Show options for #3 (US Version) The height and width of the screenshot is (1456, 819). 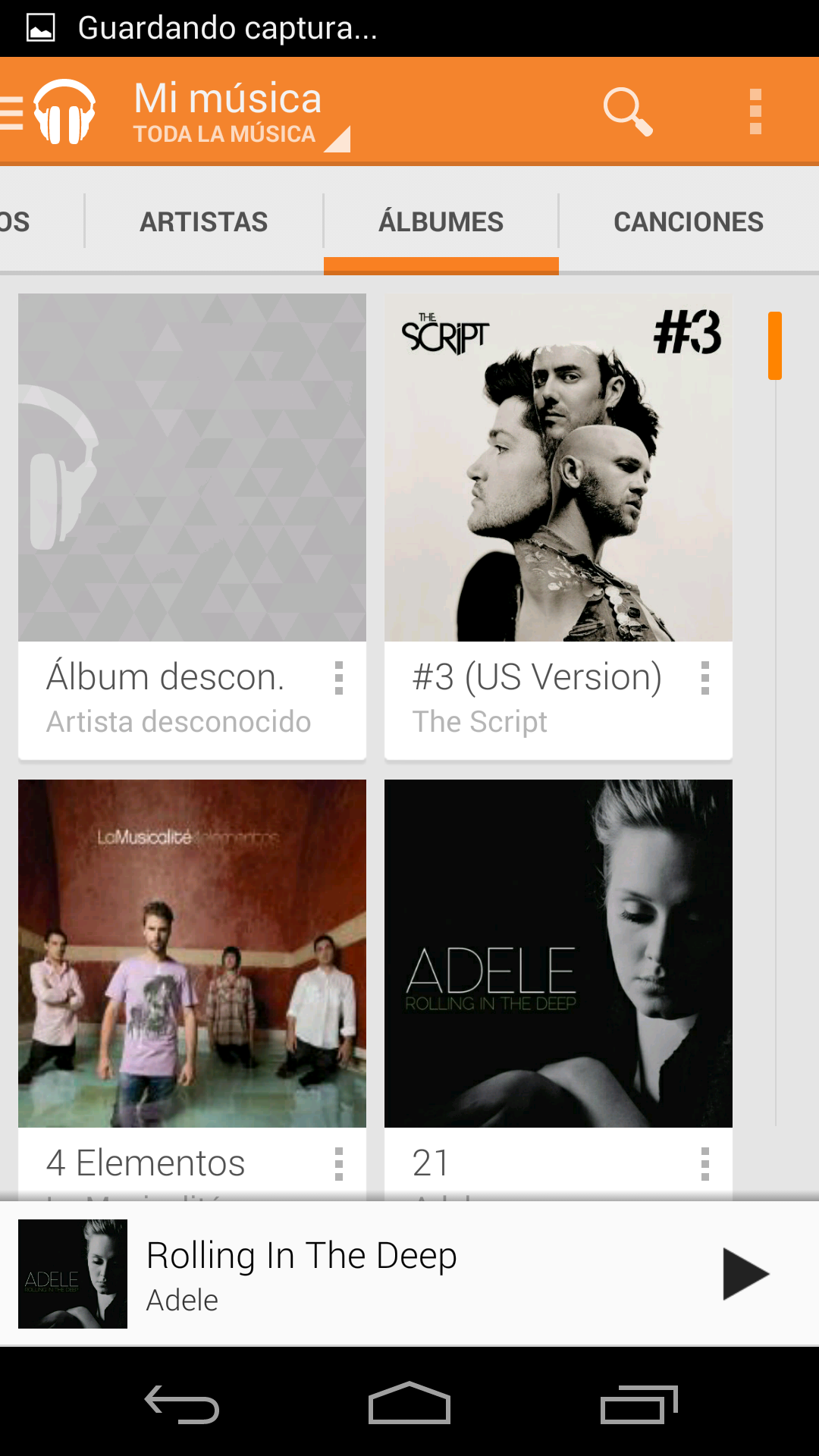[705, 678]
